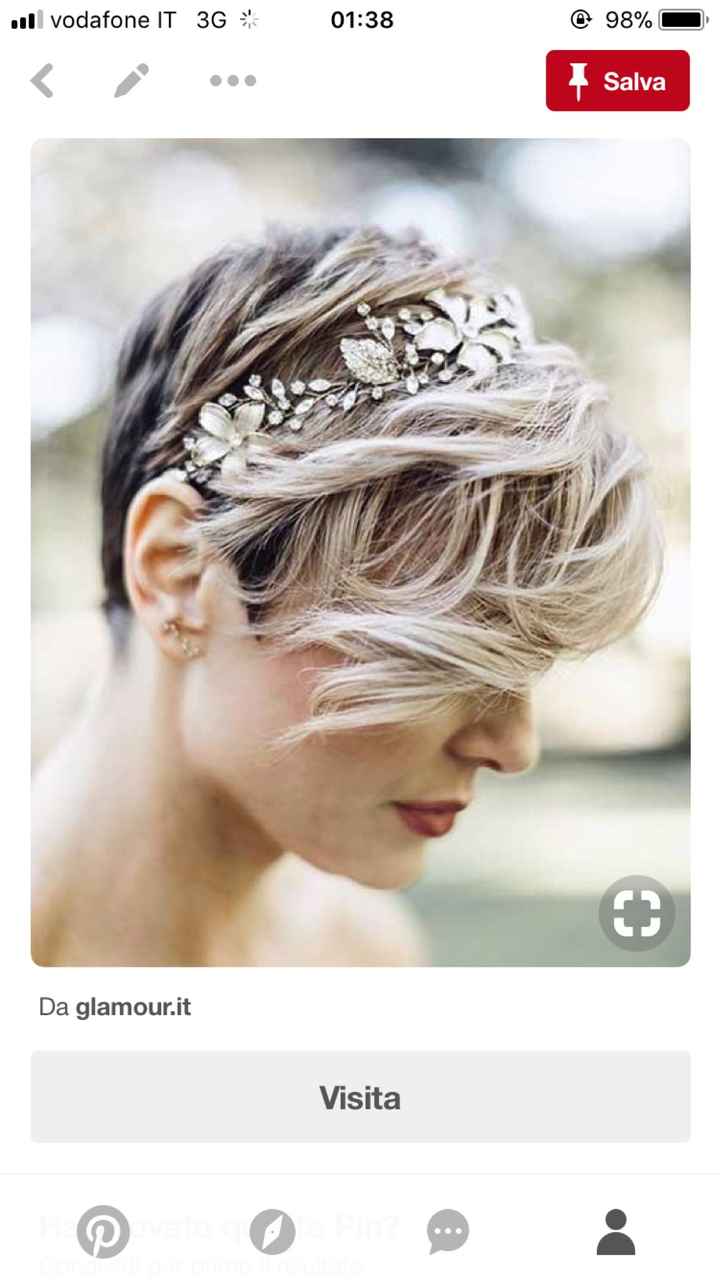This screenshot has height=1280, width=720.
Task: Save the pin with the Salva button
Action: coord(617,80)
